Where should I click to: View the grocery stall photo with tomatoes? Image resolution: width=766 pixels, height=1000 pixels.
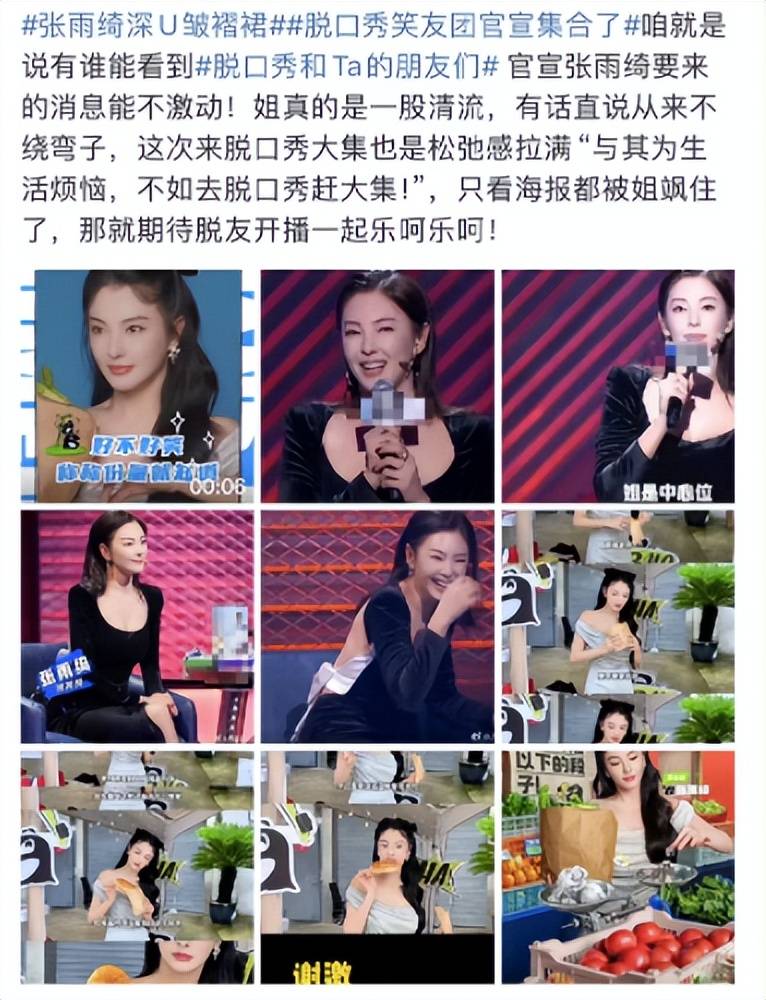point(617,866)
